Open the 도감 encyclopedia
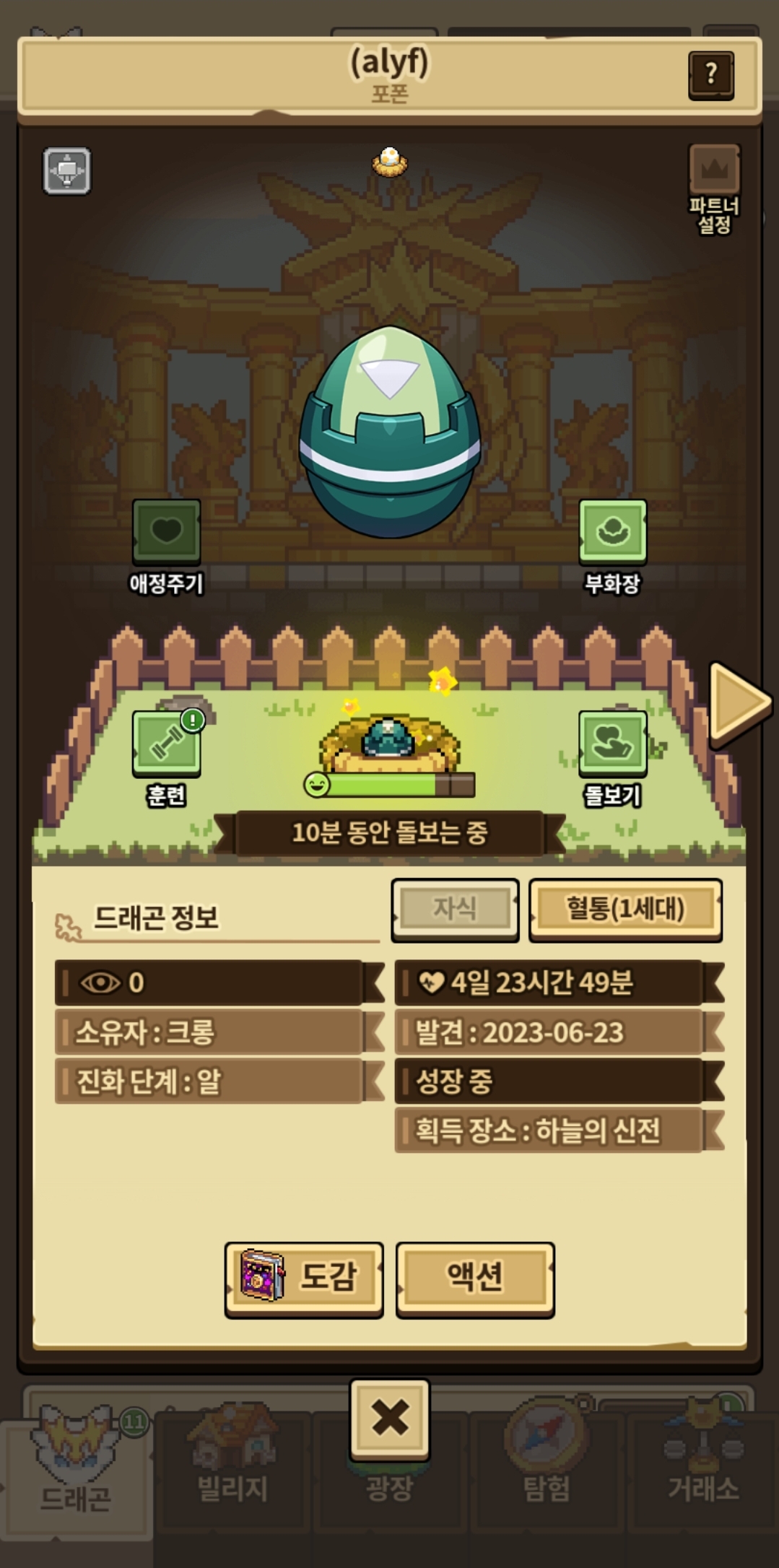 click(304, 1279)
